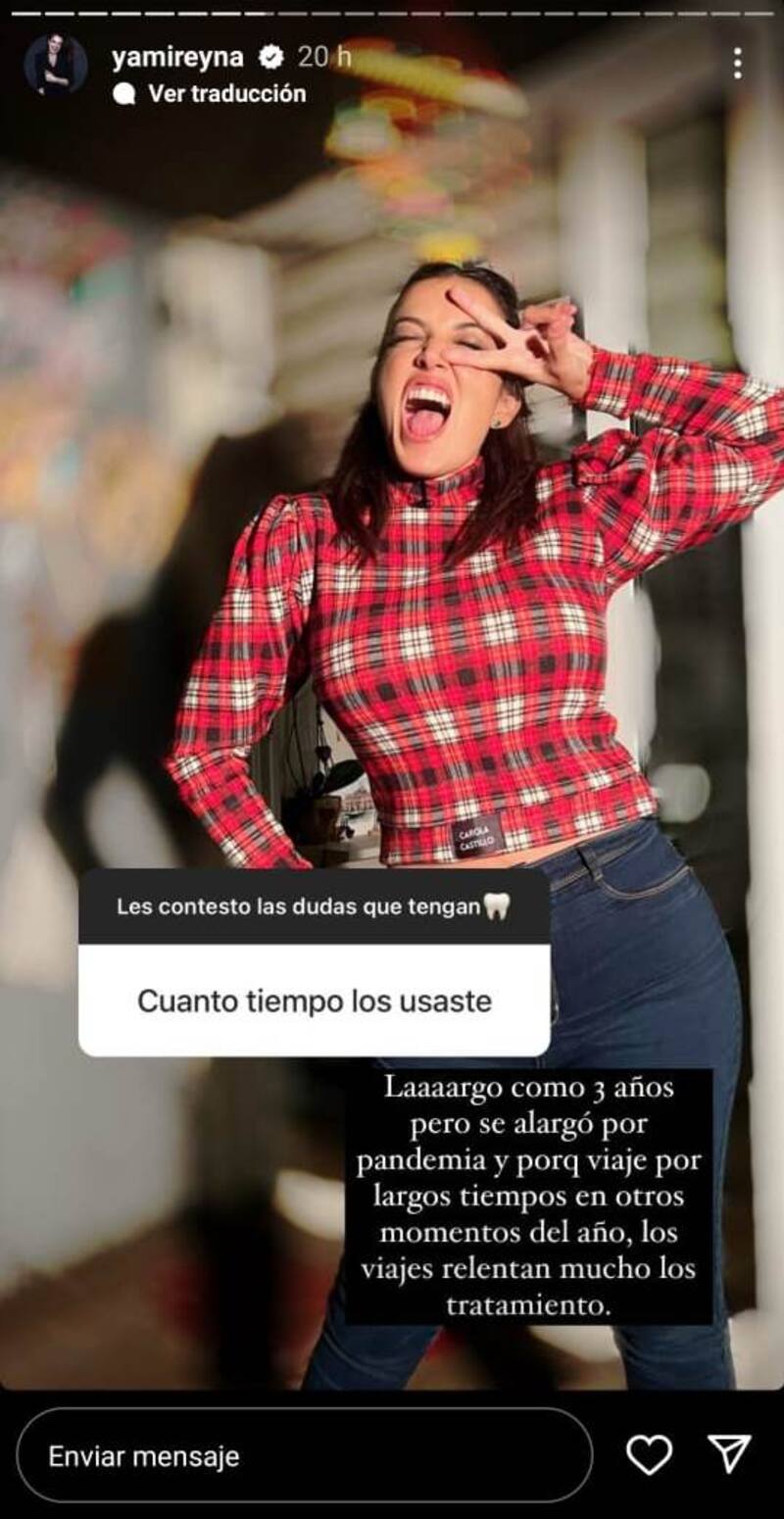Open yamireyna's profile picture
The width and height of the screenshot is (784, 1519).
pos(55,65)
